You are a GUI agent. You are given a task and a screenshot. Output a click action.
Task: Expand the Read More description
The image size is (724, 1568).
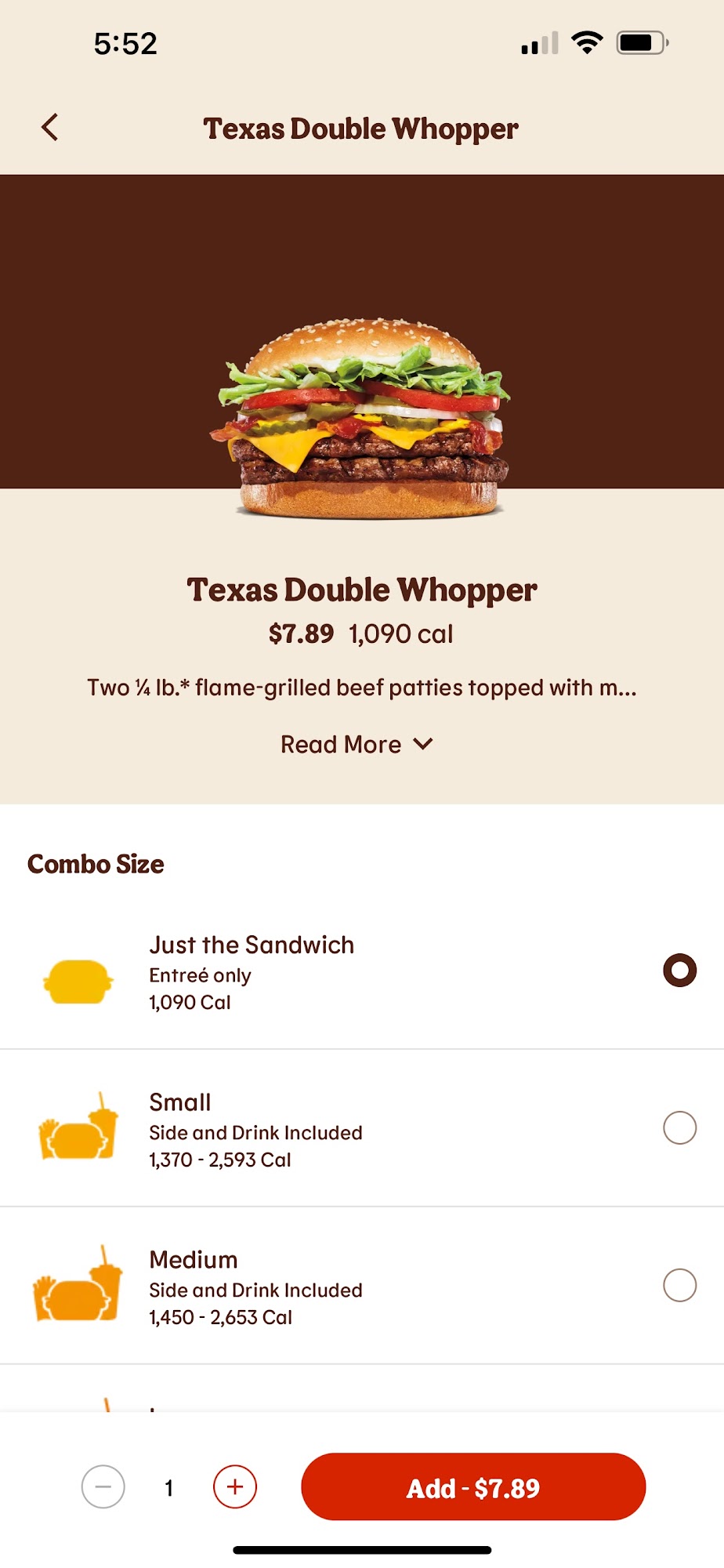(357, 744)
